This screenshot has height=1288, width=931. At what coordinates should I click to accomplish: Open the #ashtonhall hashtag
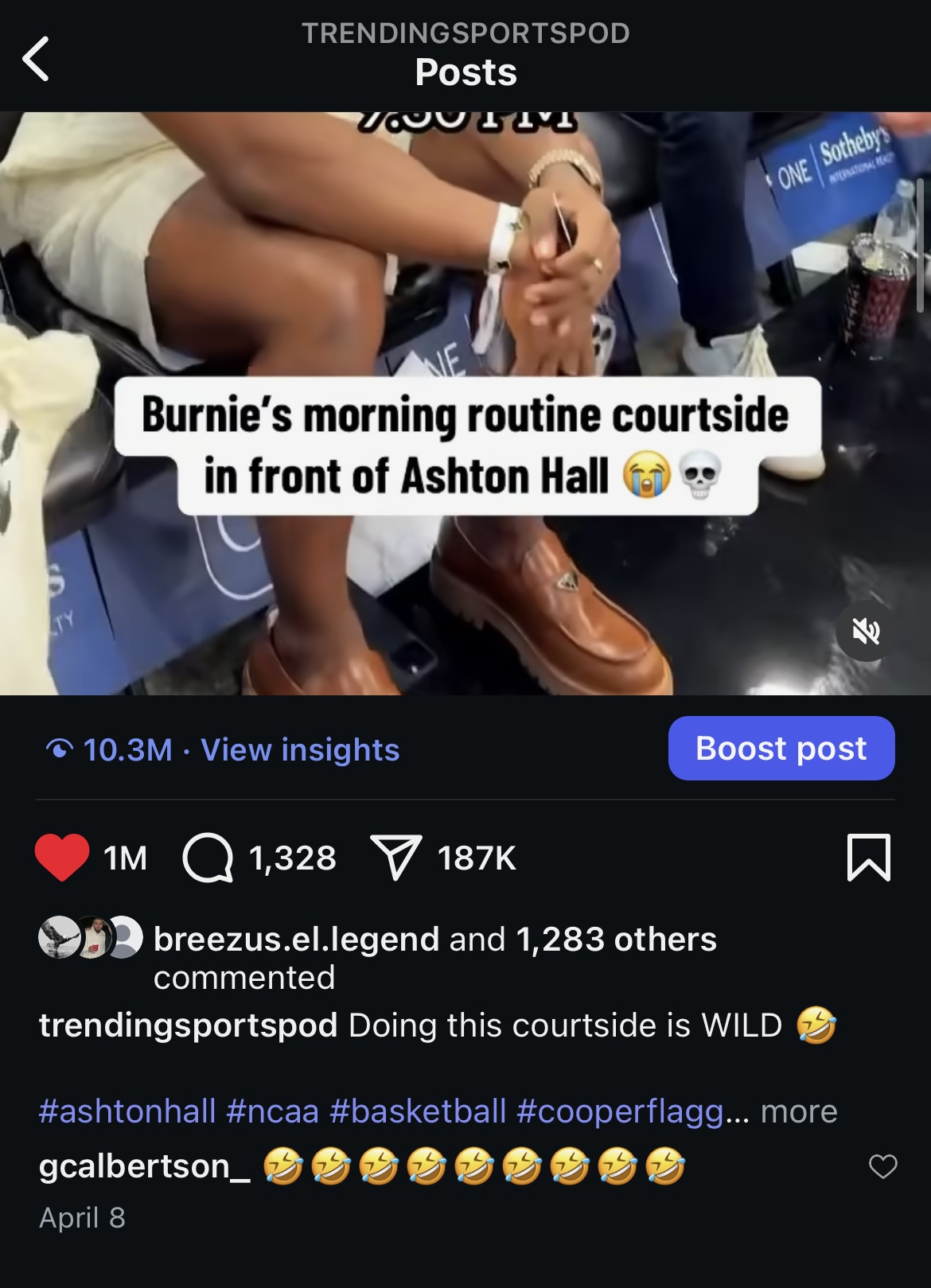click(x=127, y=1111)
